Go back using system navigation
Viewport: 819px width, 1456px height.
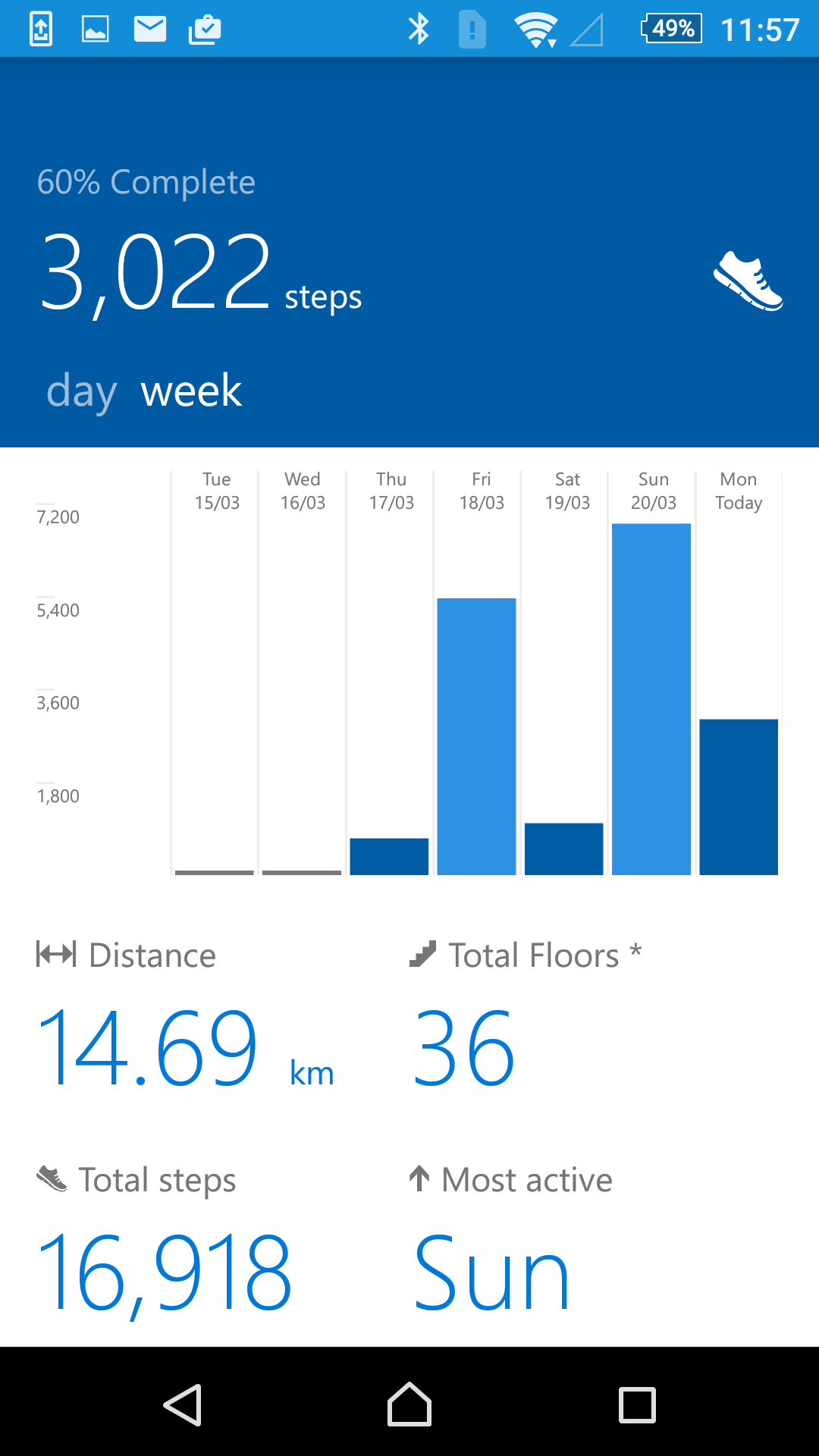point(182,1405)
